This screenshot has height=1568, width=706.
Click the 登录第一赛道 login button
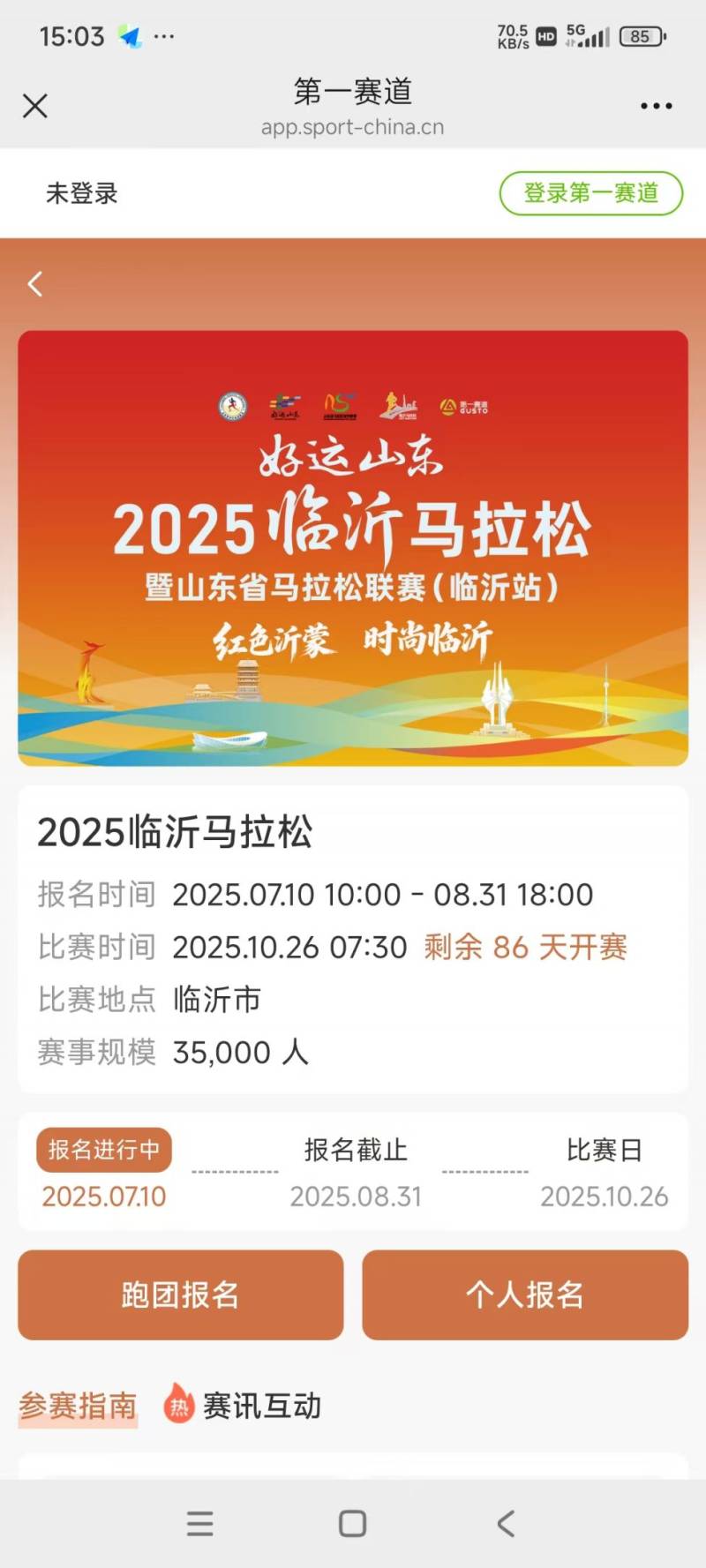(x=590, y=192)
